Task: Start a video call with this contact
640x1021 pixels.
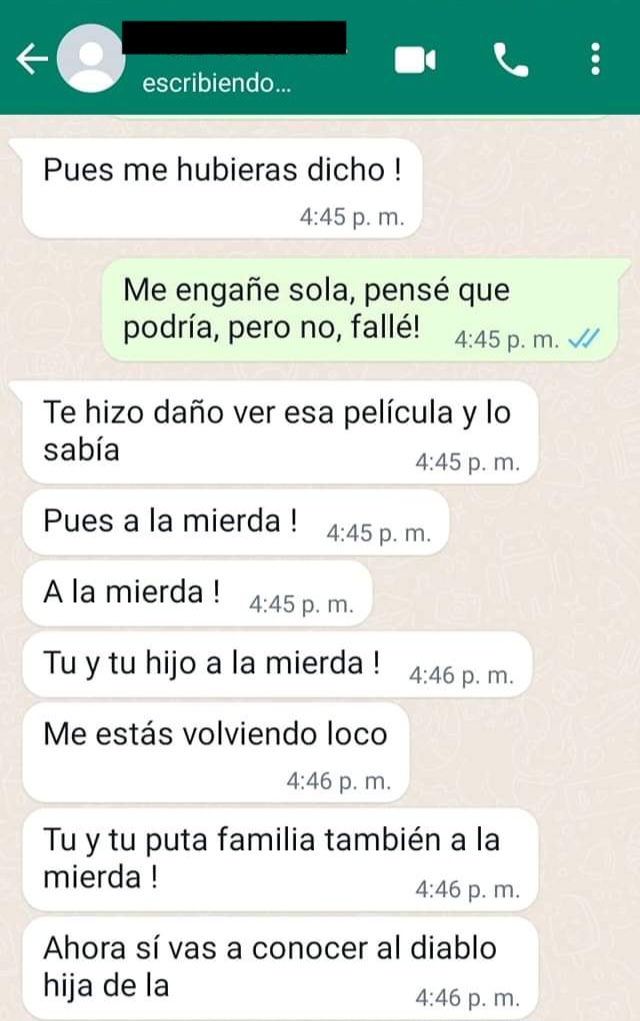Action: (x=415, y=60)
